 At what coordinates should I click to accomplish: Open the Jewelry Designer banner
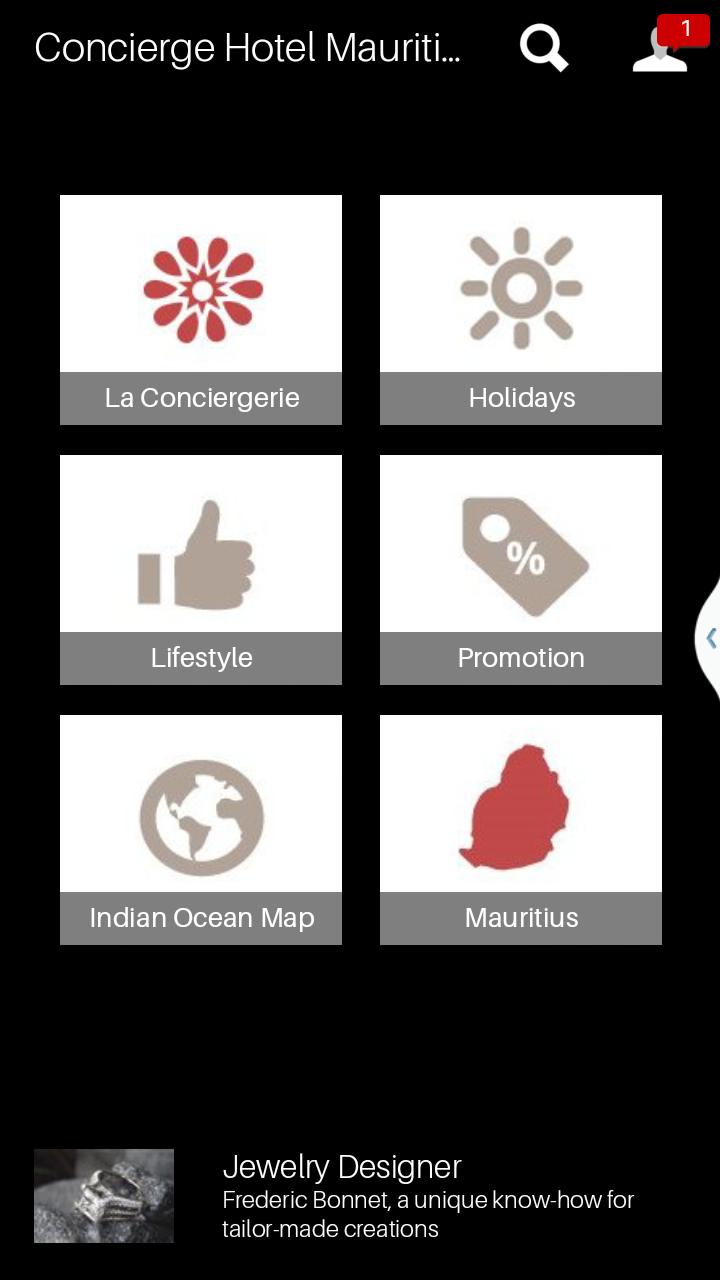click(x=340, y=1196)
